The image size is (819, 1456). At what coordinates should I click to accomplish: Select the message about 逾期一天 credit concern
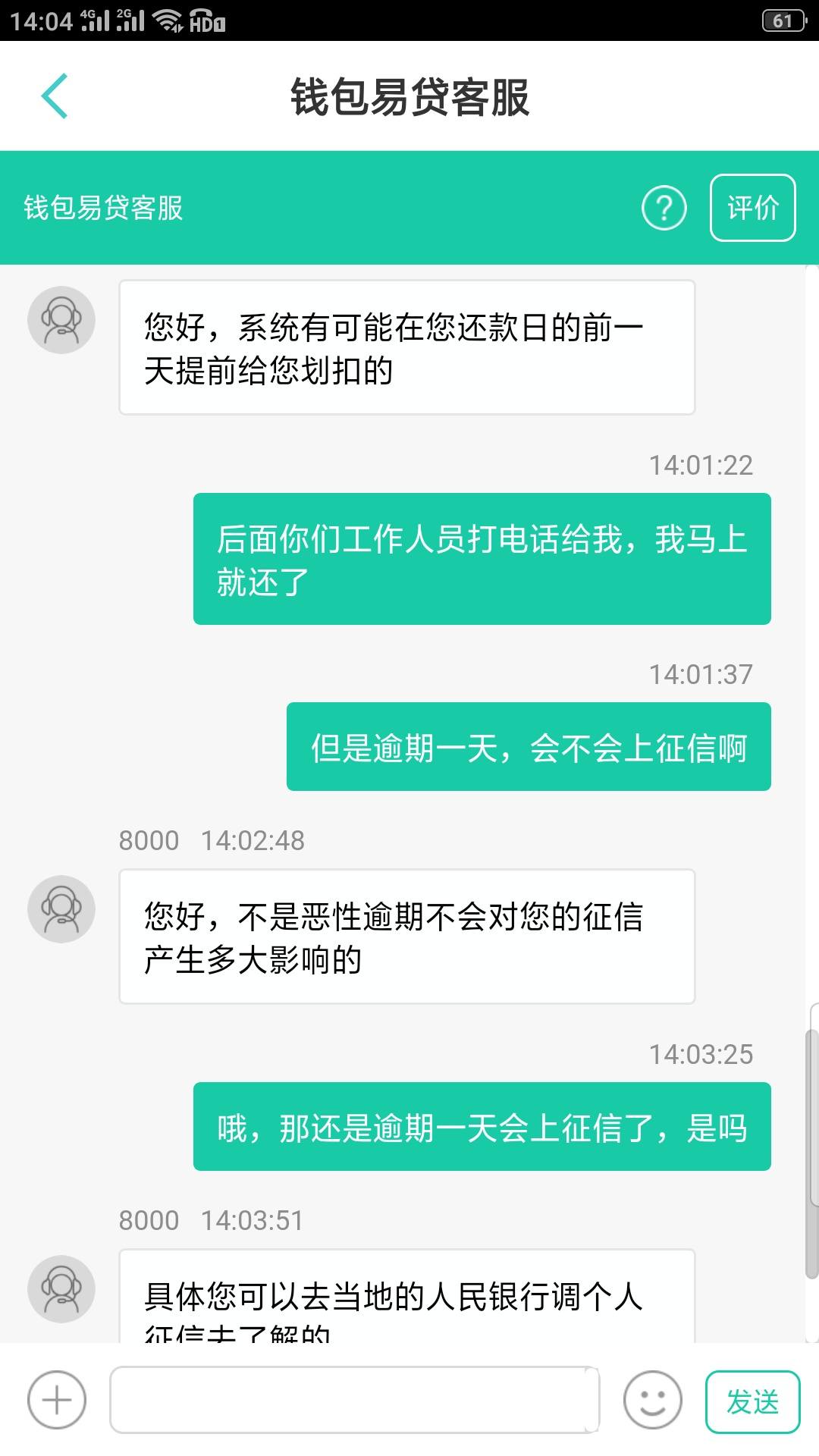point(529,745)
